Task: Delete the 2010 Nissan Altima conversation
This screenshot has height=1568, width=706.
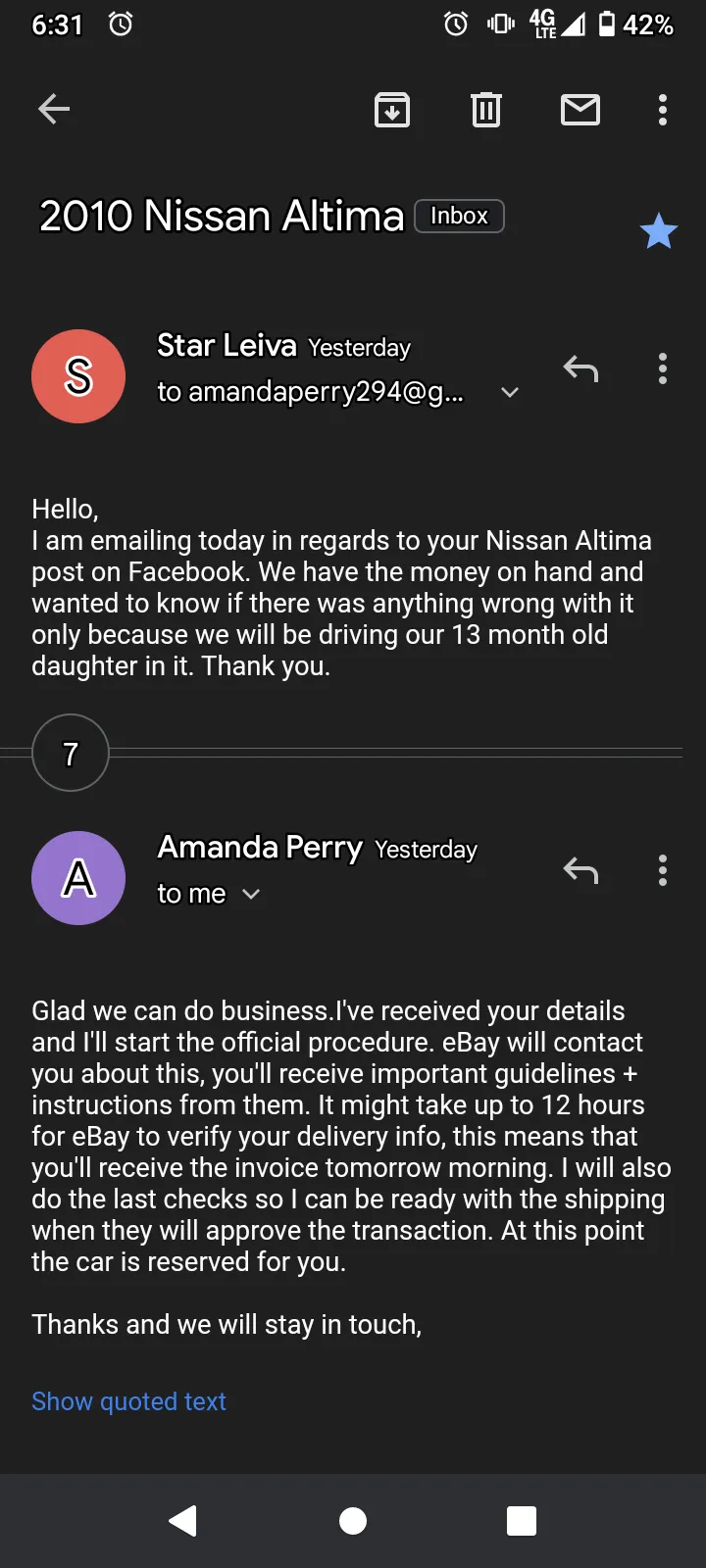Action: 486,109
